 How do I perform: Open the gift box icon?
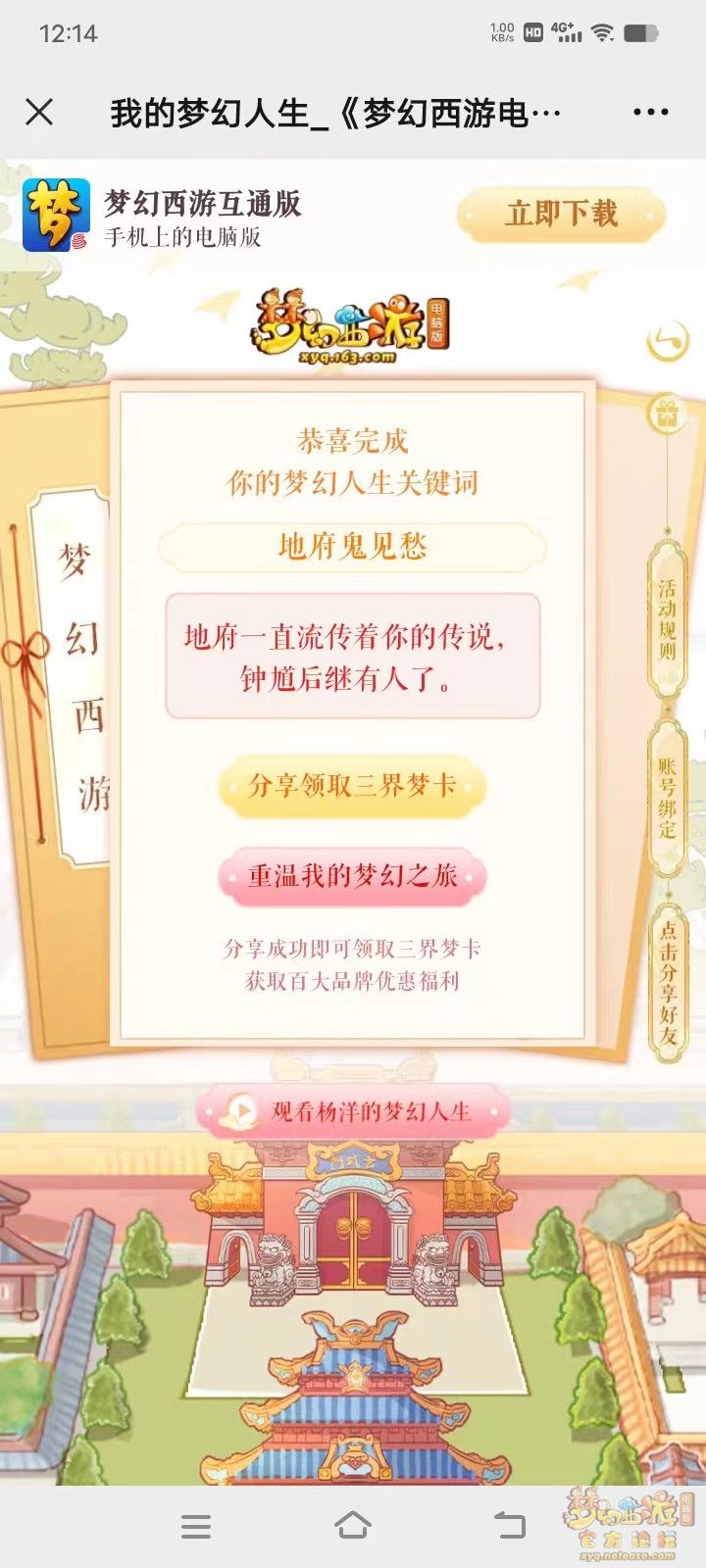tap(668, 414)
